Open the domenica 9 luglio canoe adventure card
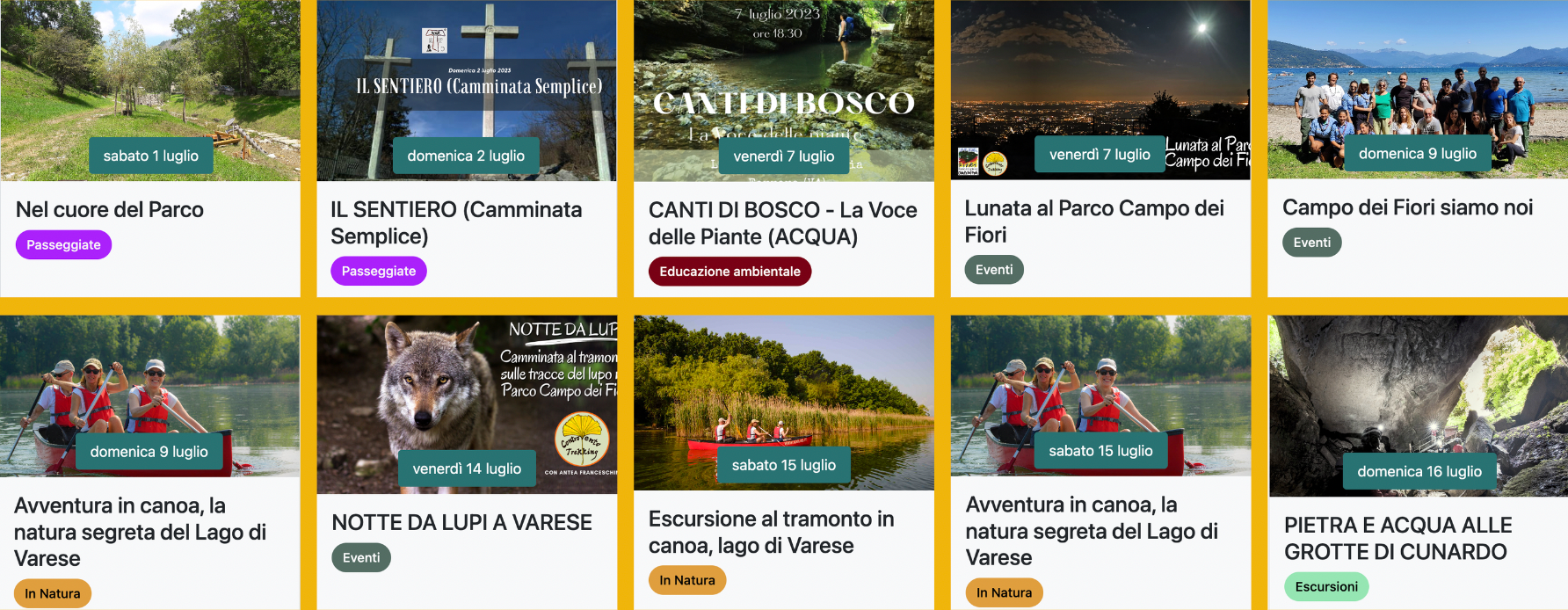1568x610 pixels. 140,531
